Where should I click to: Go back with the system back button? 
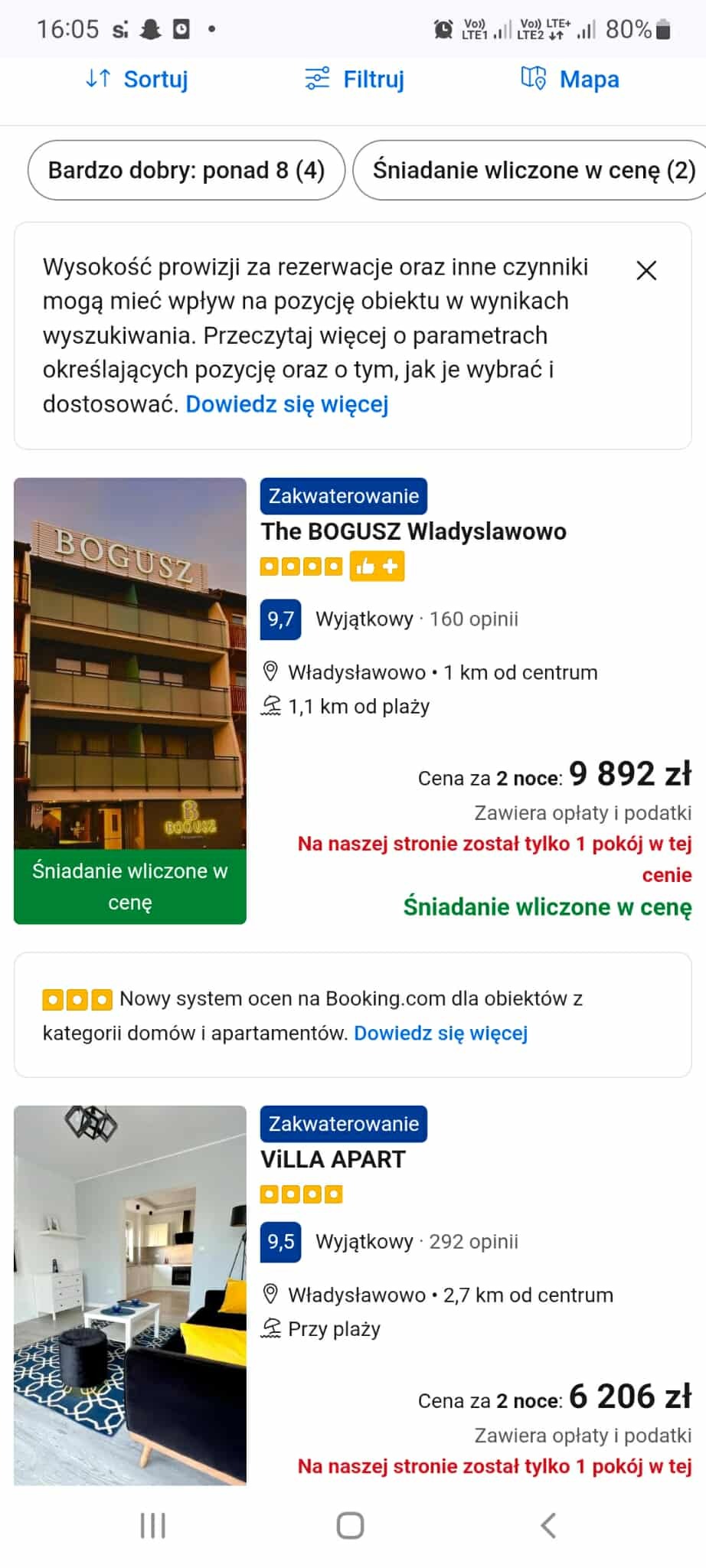547,1525
